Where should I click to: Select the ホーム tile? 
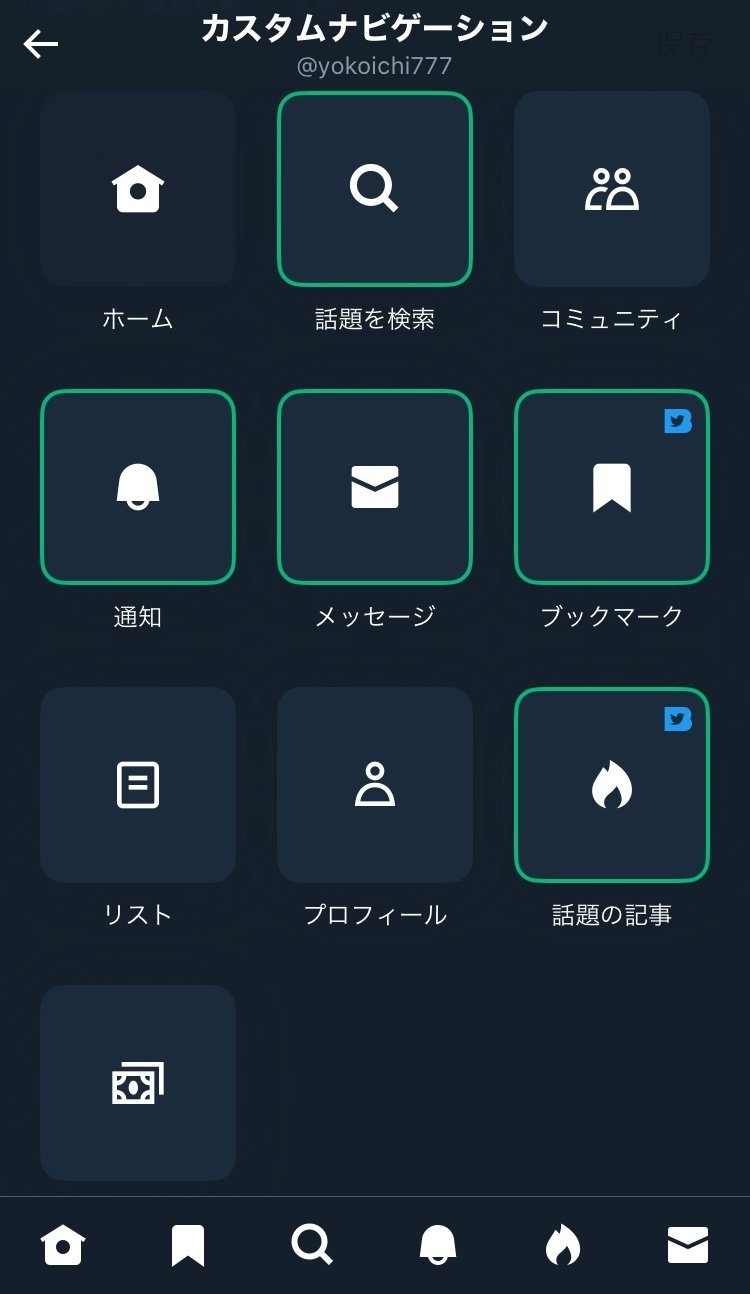point(138,189)
